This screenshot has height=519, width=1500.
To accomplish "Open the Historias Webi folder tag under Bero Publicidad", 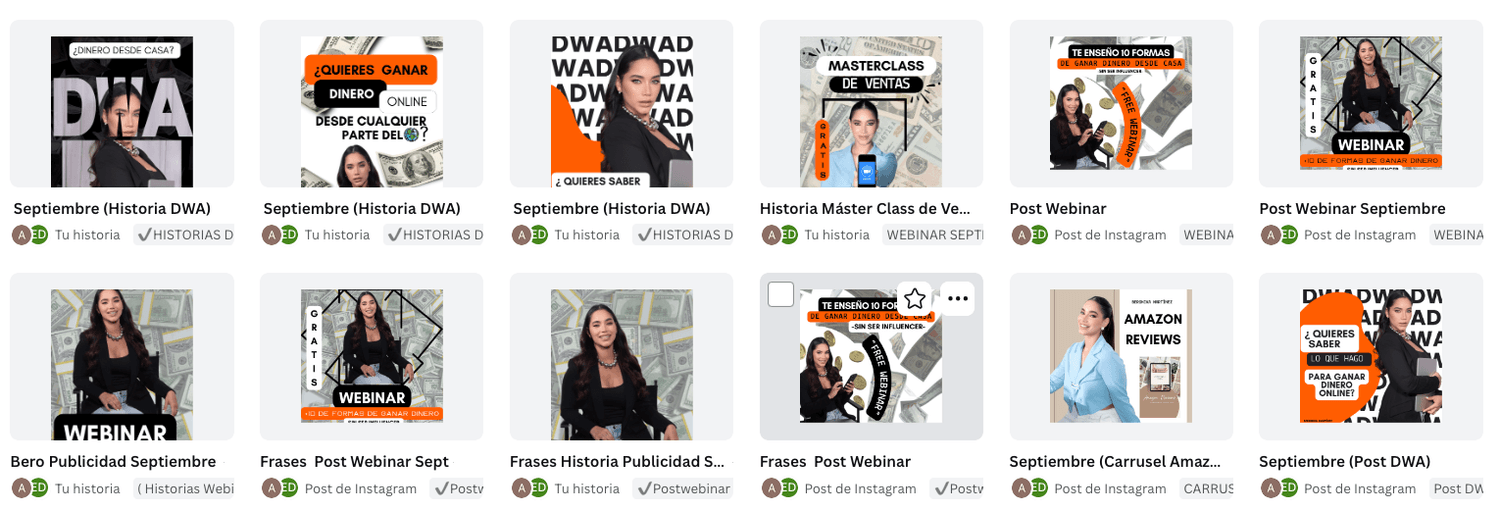I will click(x=186, y=489).
